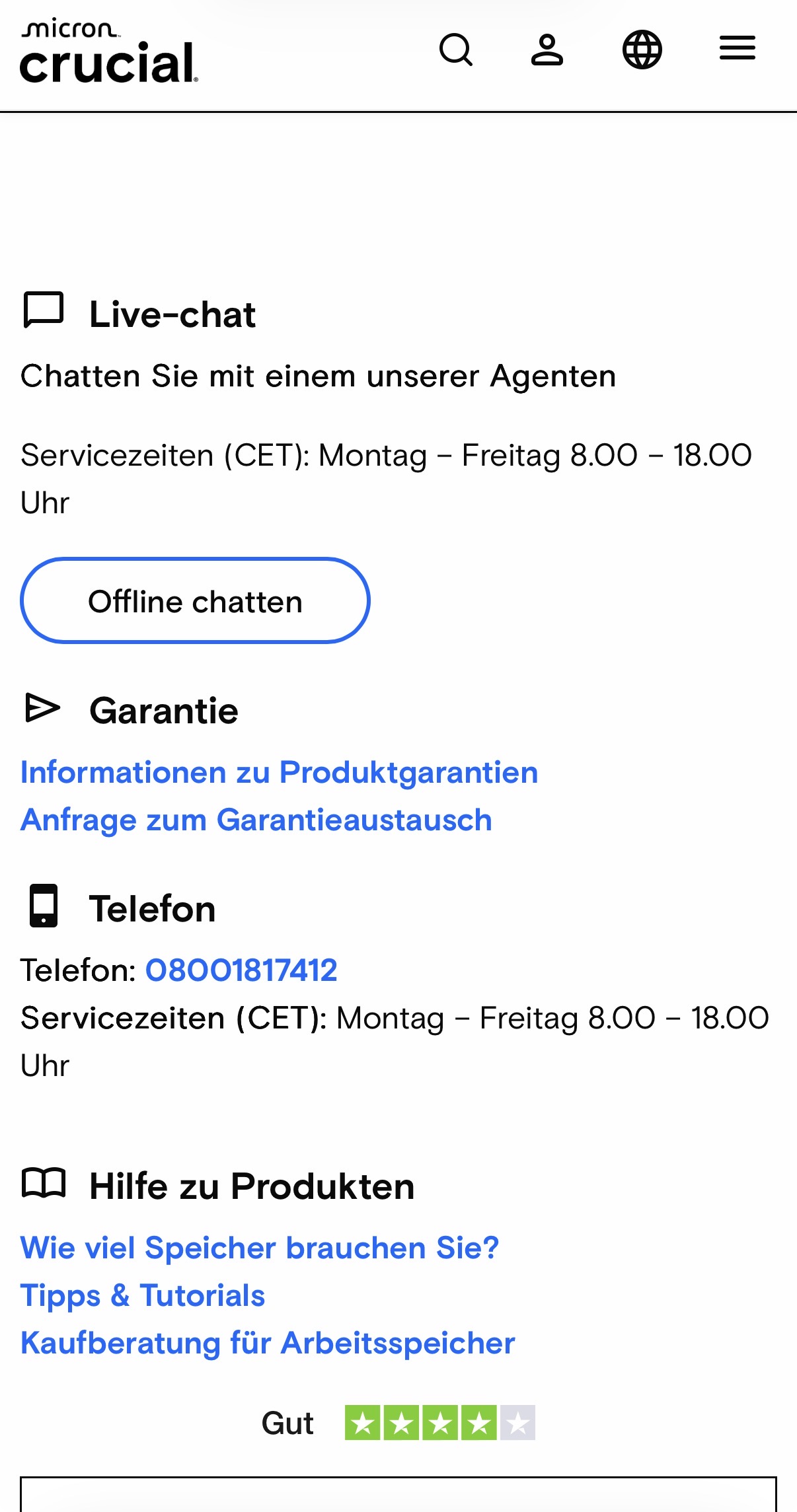Open Anfrage zum Garantieaustausch link

[256, 820]
